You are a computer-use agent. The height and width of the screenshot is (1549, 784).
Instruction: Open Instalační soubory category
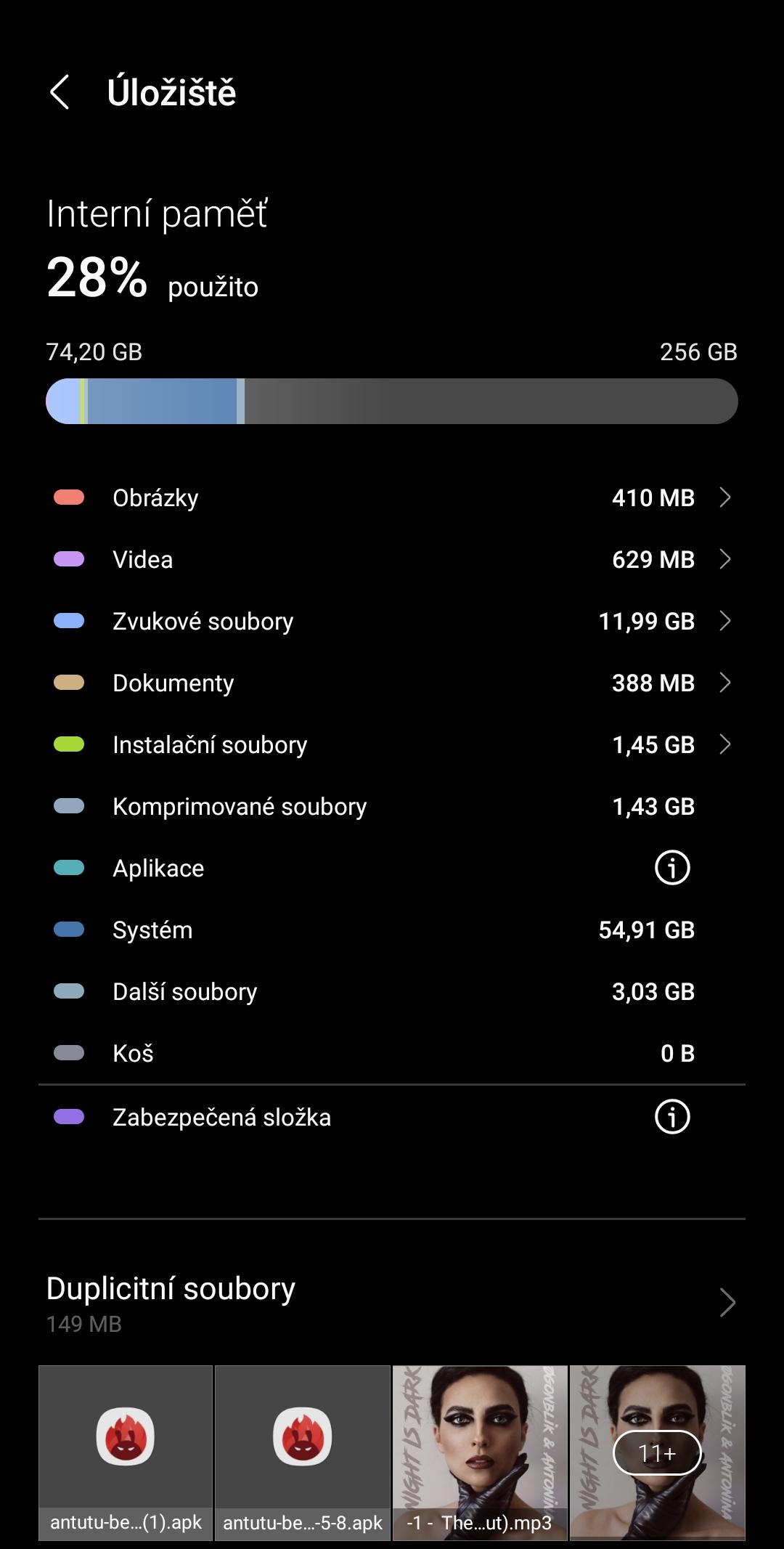click(392, 744)
